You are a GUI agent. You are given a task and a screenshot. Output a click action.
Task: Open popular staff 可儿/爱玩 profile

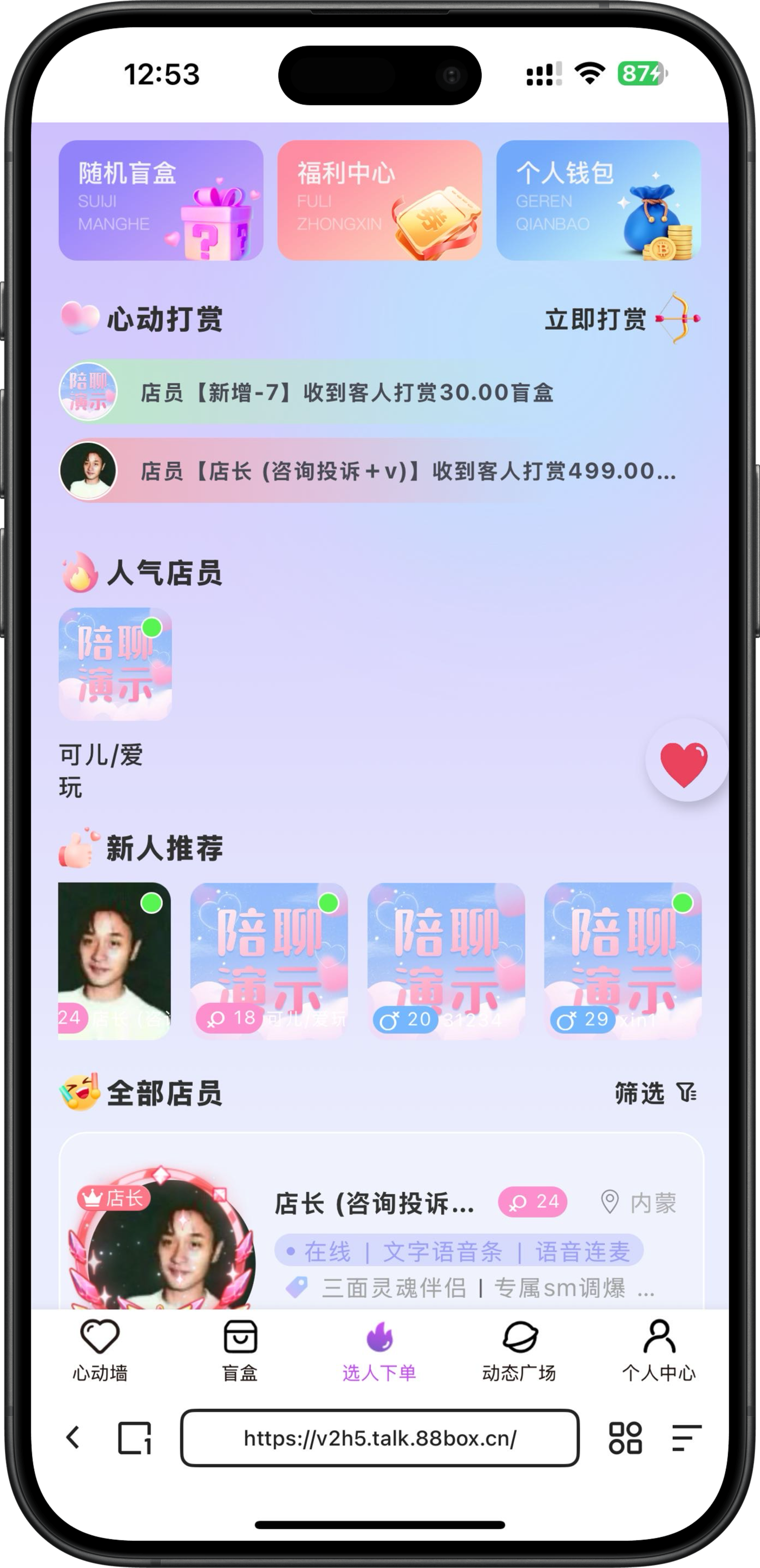pyautogui.click(x=115, y=664)
